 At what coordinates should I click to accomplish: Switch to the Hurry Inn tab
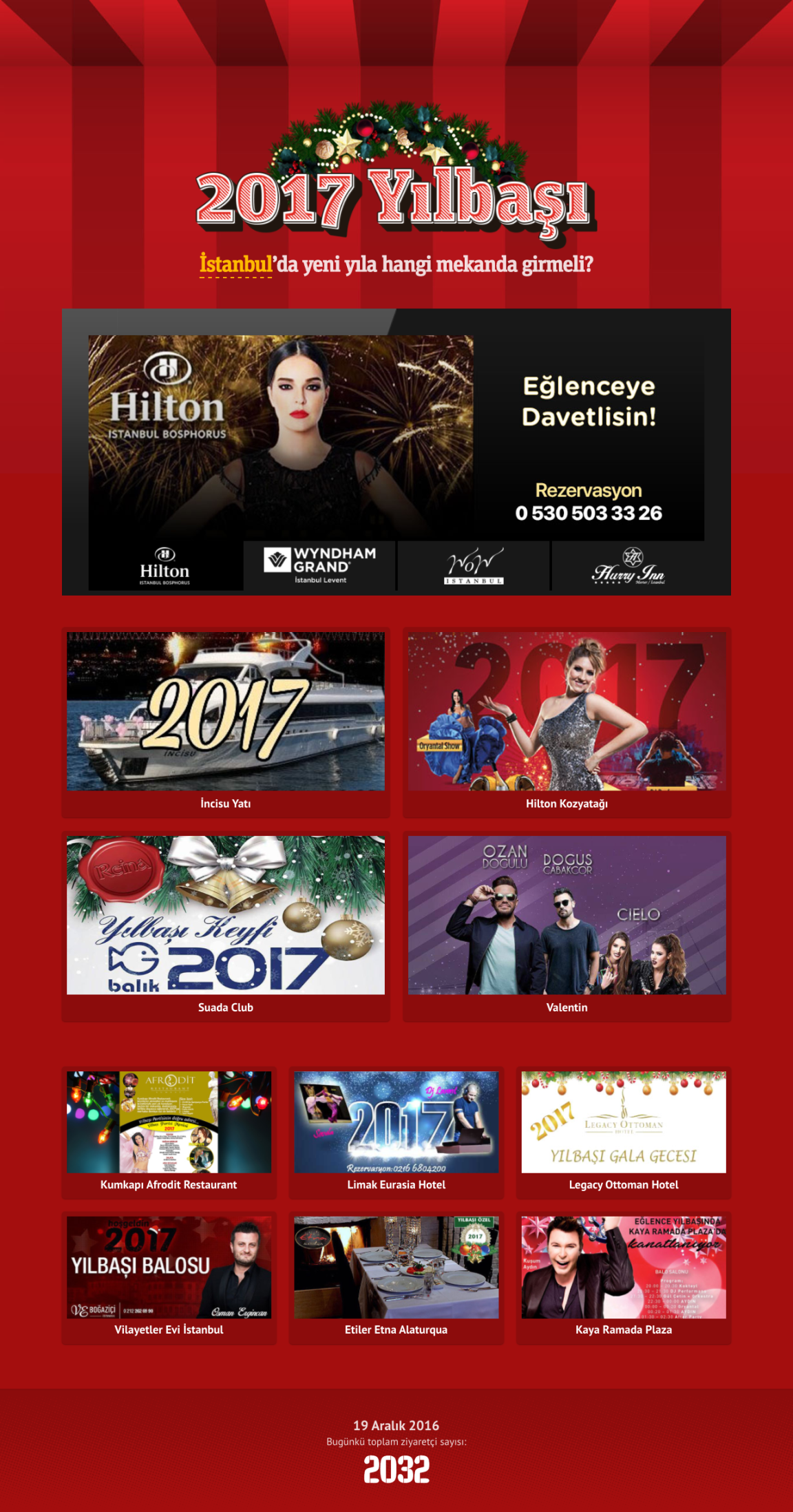(628, 566)
